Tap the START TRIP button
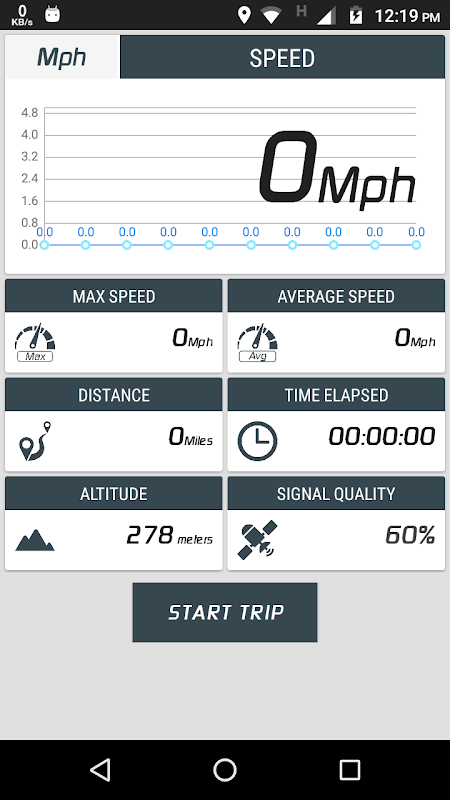The image size is (450, 800). [x=225, y=612]
